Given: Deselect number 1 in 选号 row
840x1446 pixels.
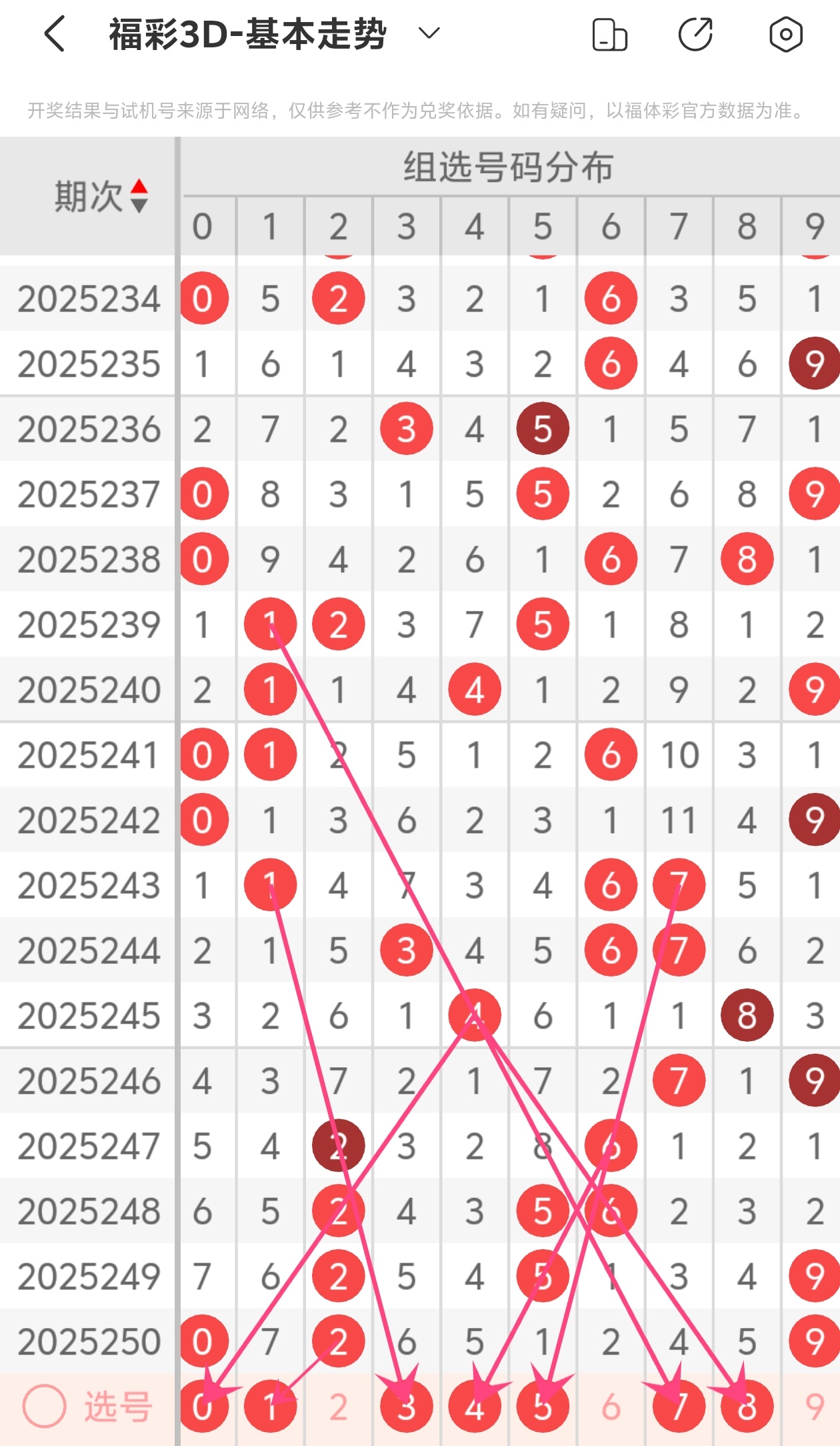Looking at the screenshot, I should (x=271, y=1407).
